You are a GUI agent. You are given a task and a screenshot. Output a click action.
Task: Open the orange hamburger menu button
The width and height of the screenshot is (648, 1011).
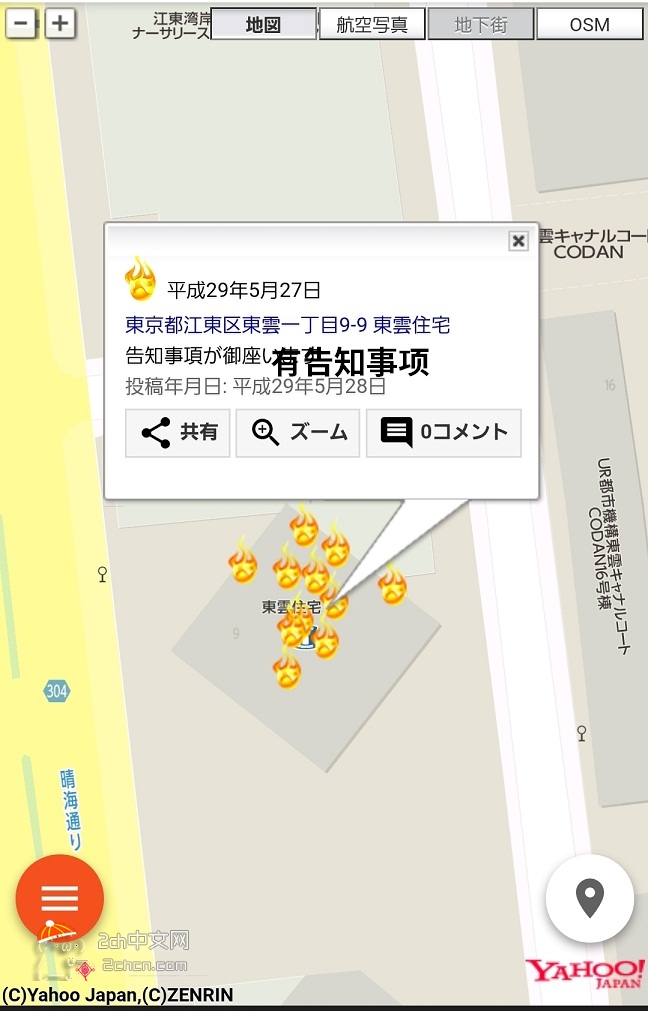[x=59, y=898]
